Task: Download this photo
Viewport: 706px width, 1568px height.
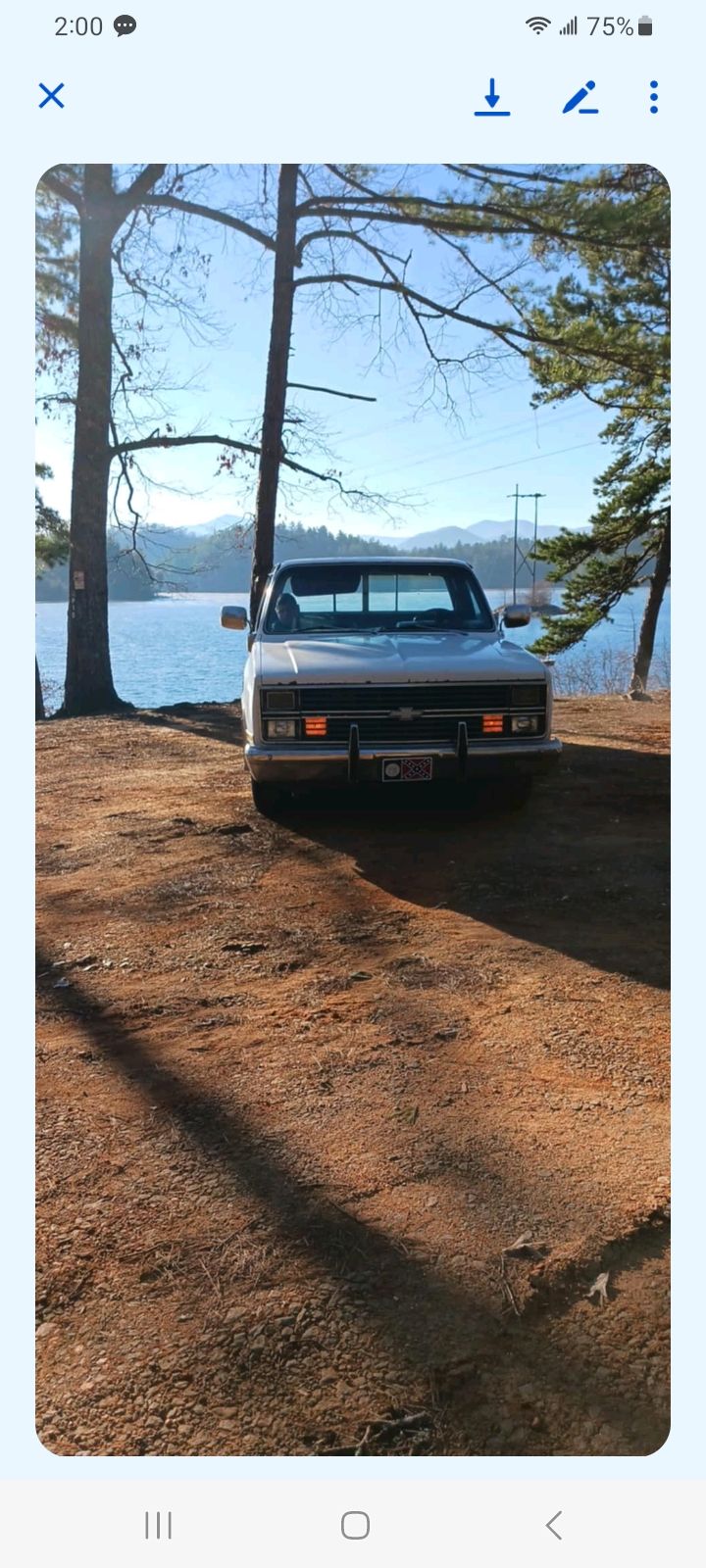Action: click(492, 97)
